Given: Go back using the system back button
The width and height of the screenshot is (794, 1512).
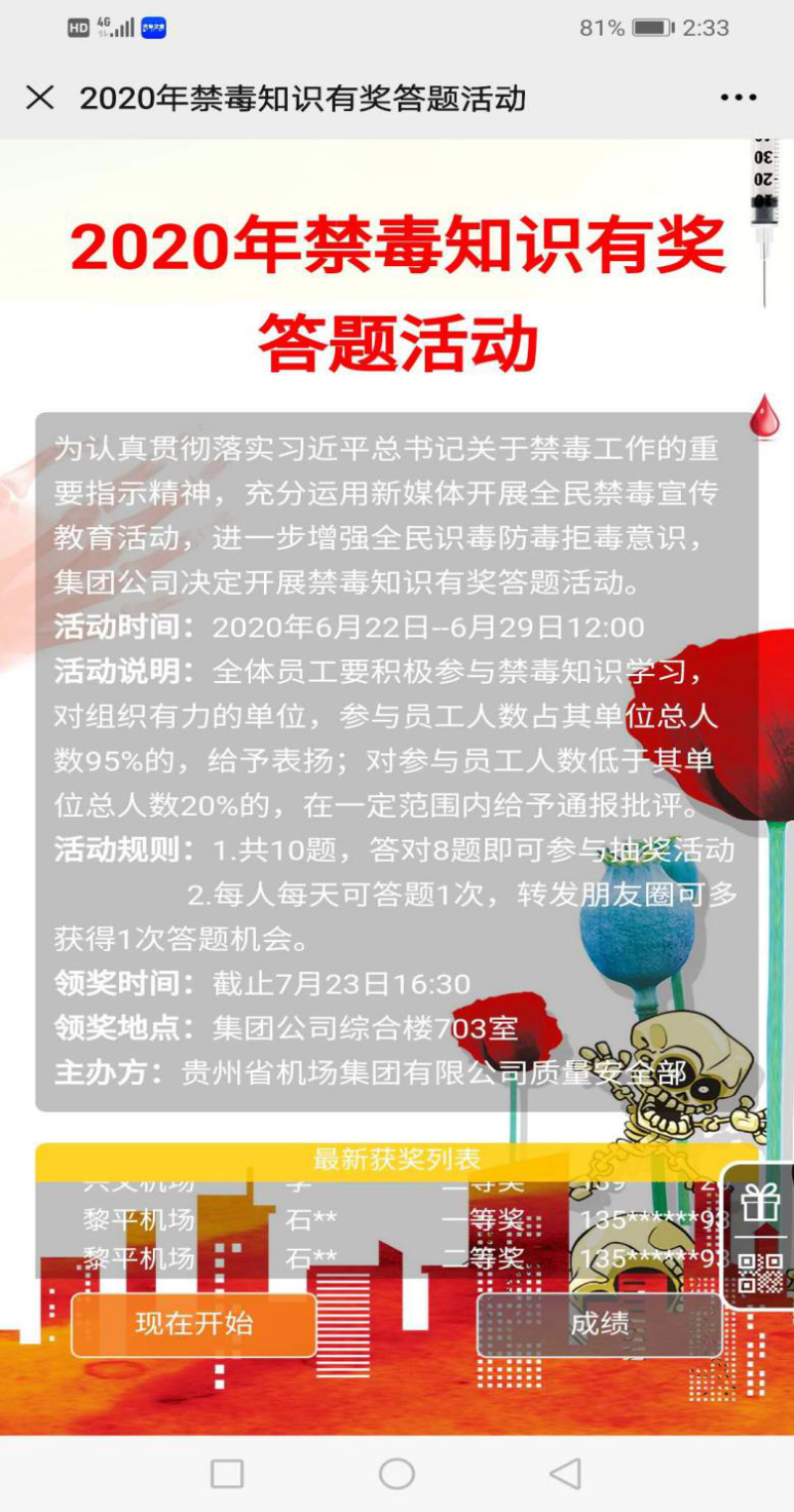Looking at the screenshot, I should pyautogui.click(x=566, y=1473).
